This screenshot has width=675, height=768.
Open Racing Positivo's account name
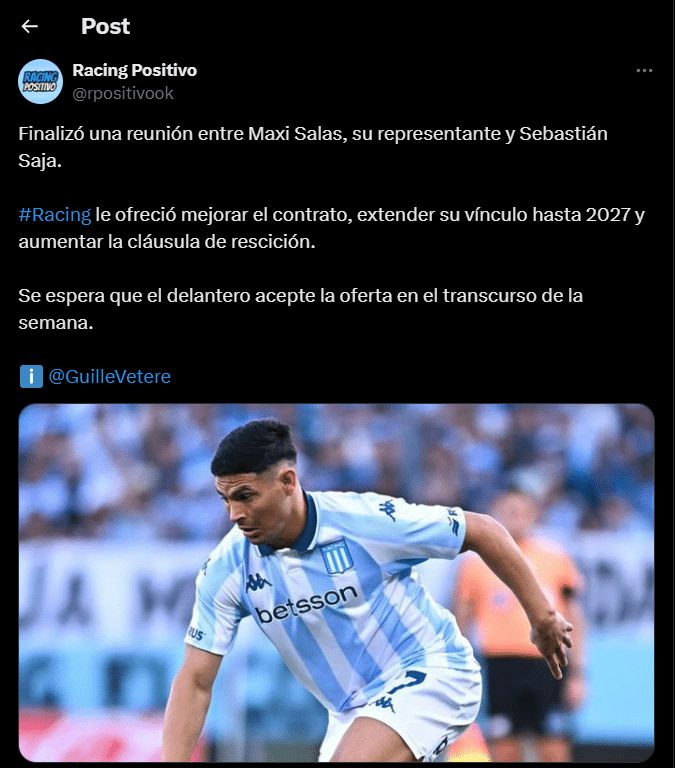(134, 70)
